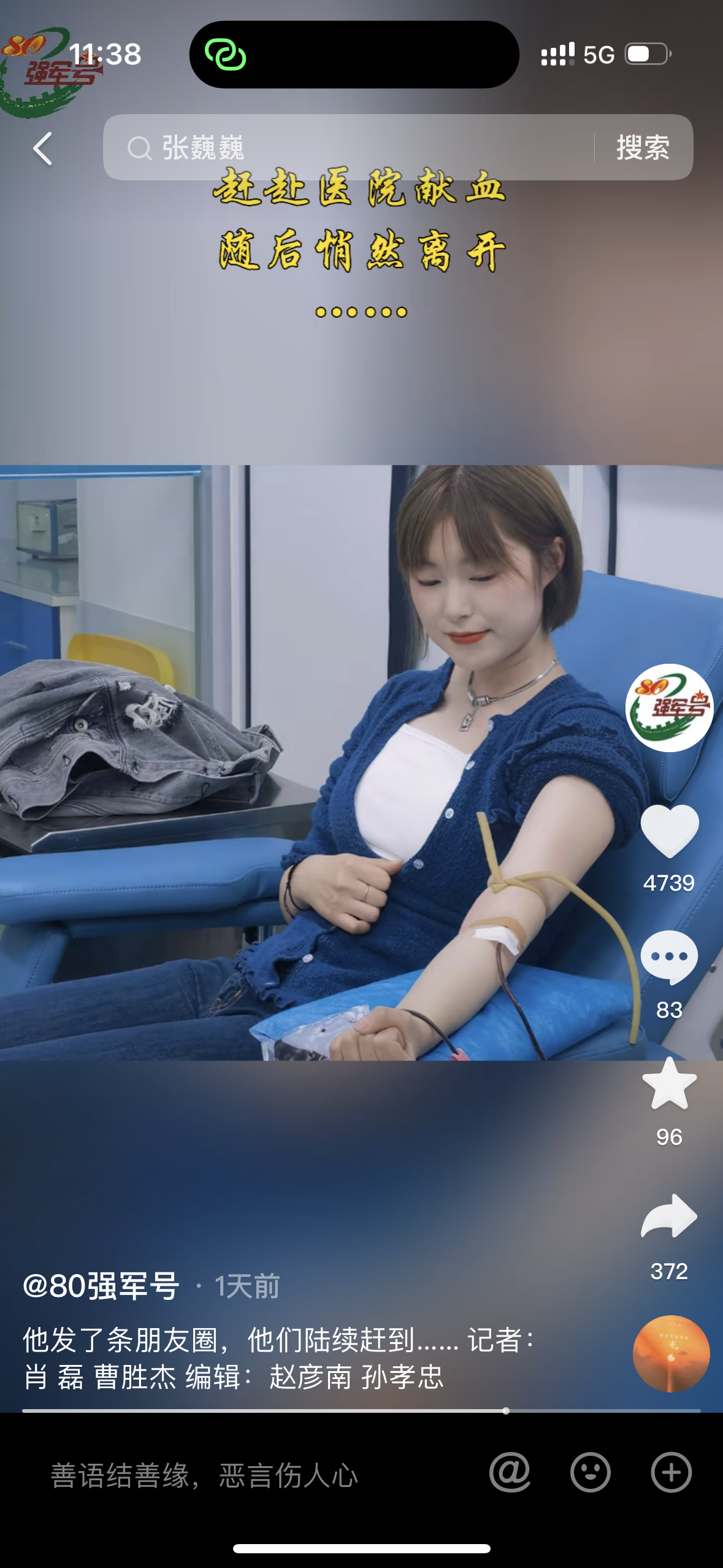This screenshot has width=723, height=1568.
Task: Open the @80强军号 username
Action: [x=101, y=1286]
